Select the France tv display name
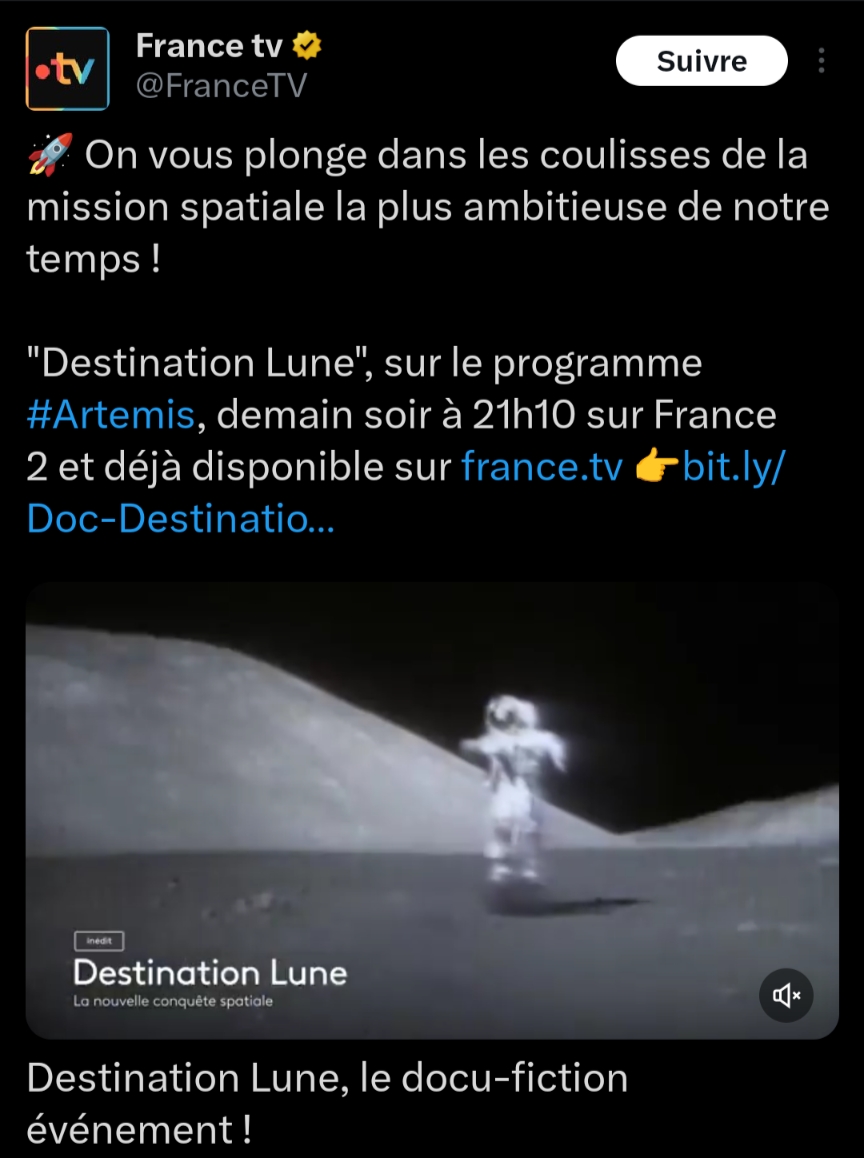This screenshot has height=1158, width=864. tap(208, 45)
